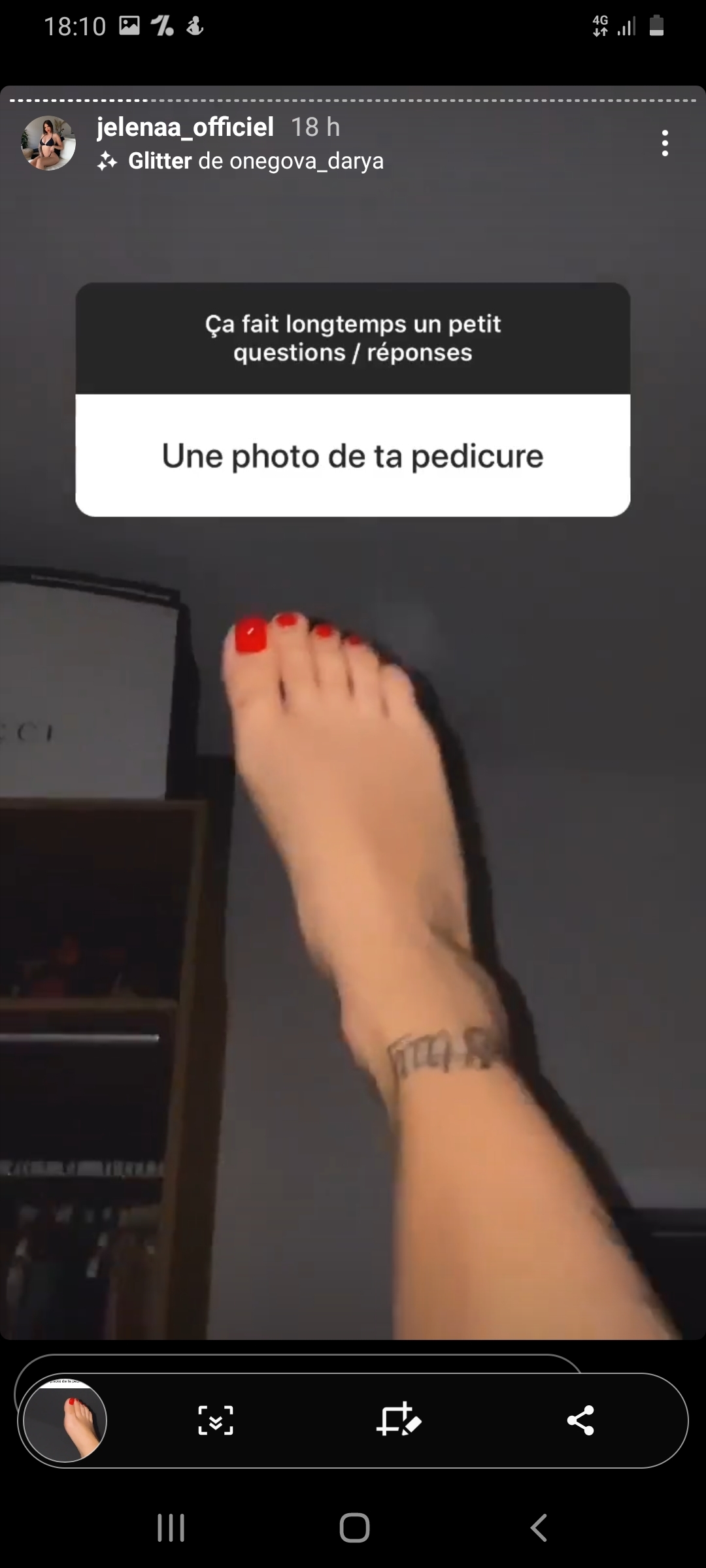Crop and edit the screenshot
The image size is (706, 1568).
(398, 1420)
